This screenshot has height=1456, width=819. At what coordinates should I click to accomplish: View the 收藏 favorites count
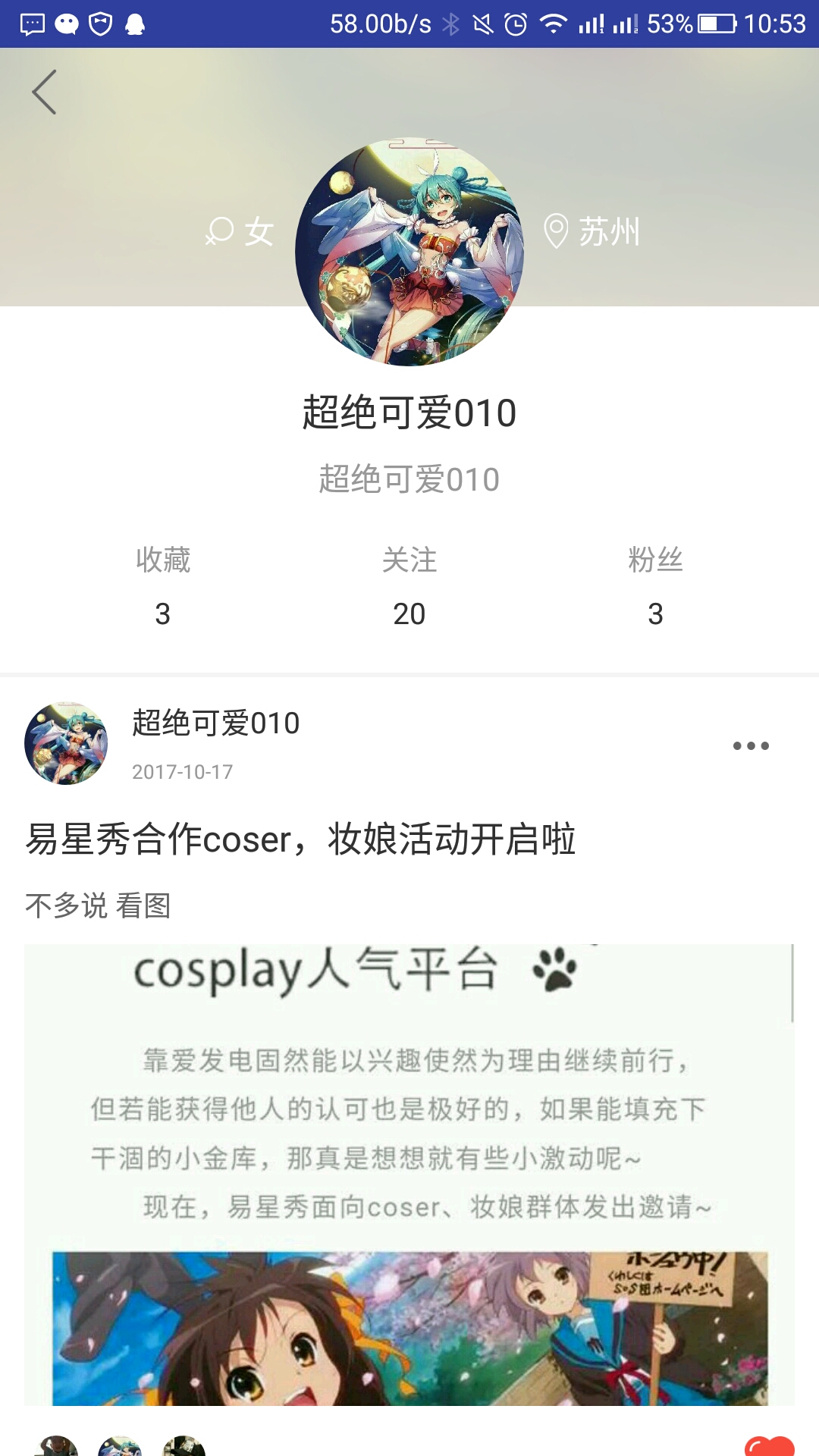(162, 587)
